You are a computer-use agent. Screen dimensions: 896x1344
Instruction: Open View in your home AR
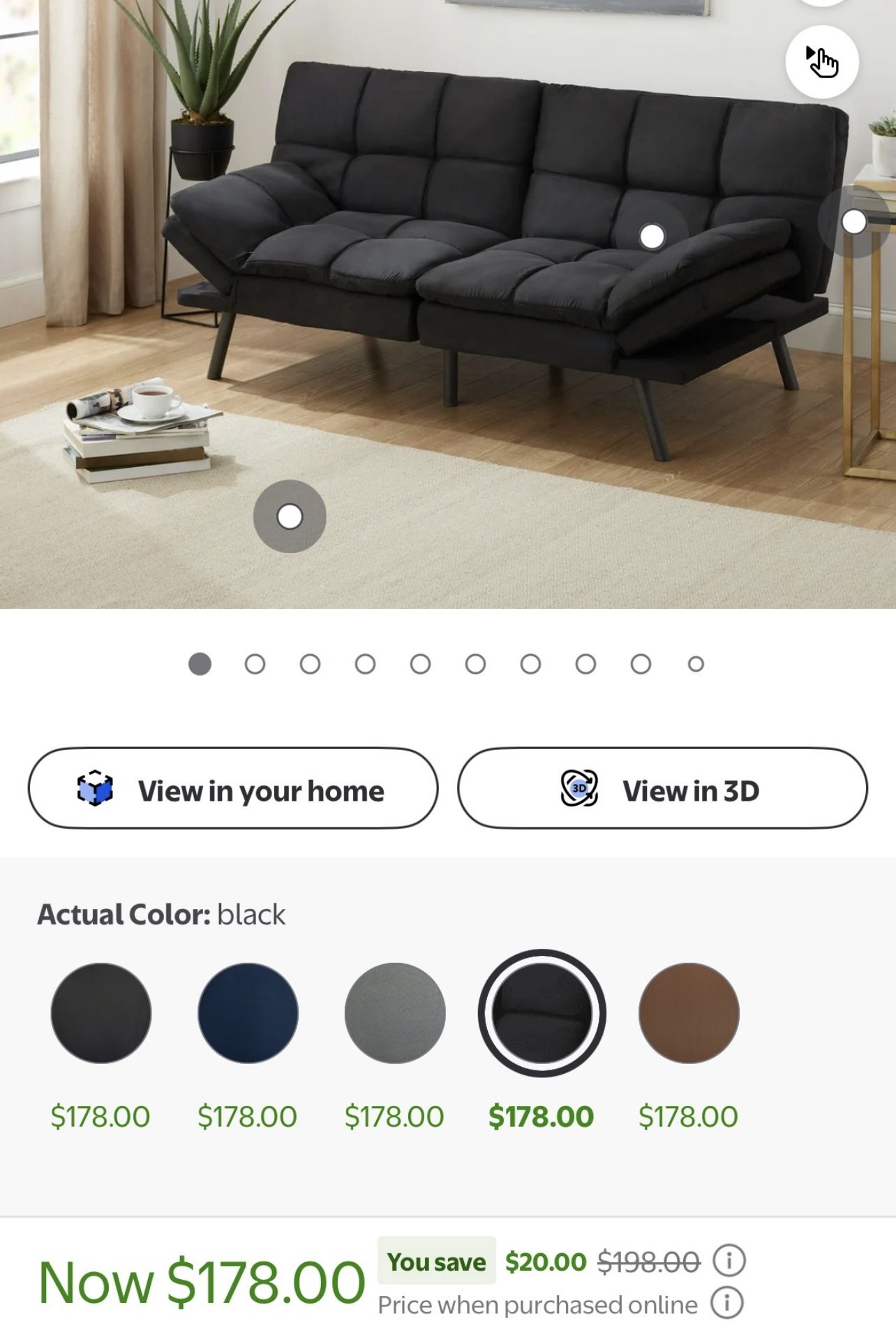(x=233, y=788)
